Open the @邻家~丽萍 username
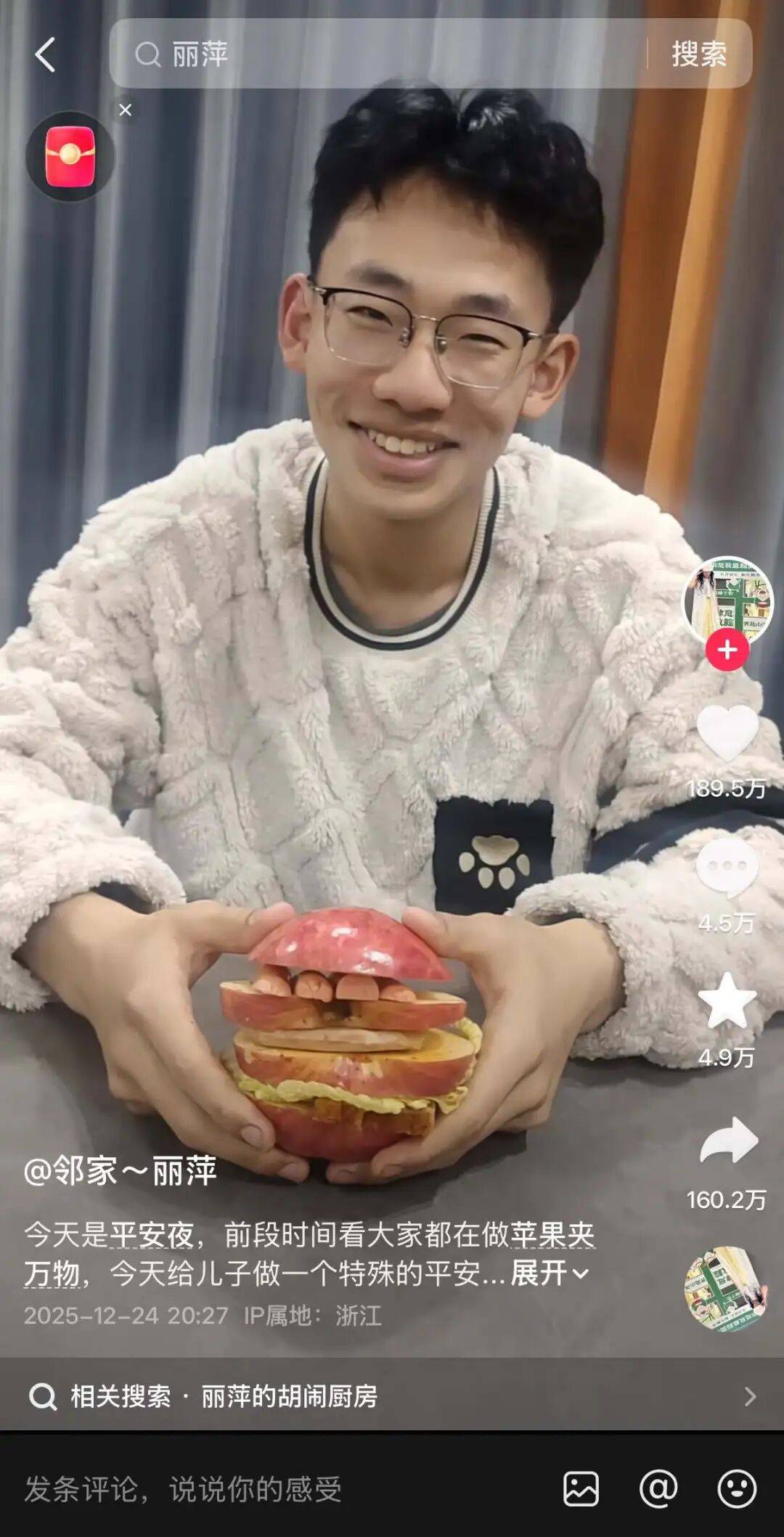 tap(121, 1171)
